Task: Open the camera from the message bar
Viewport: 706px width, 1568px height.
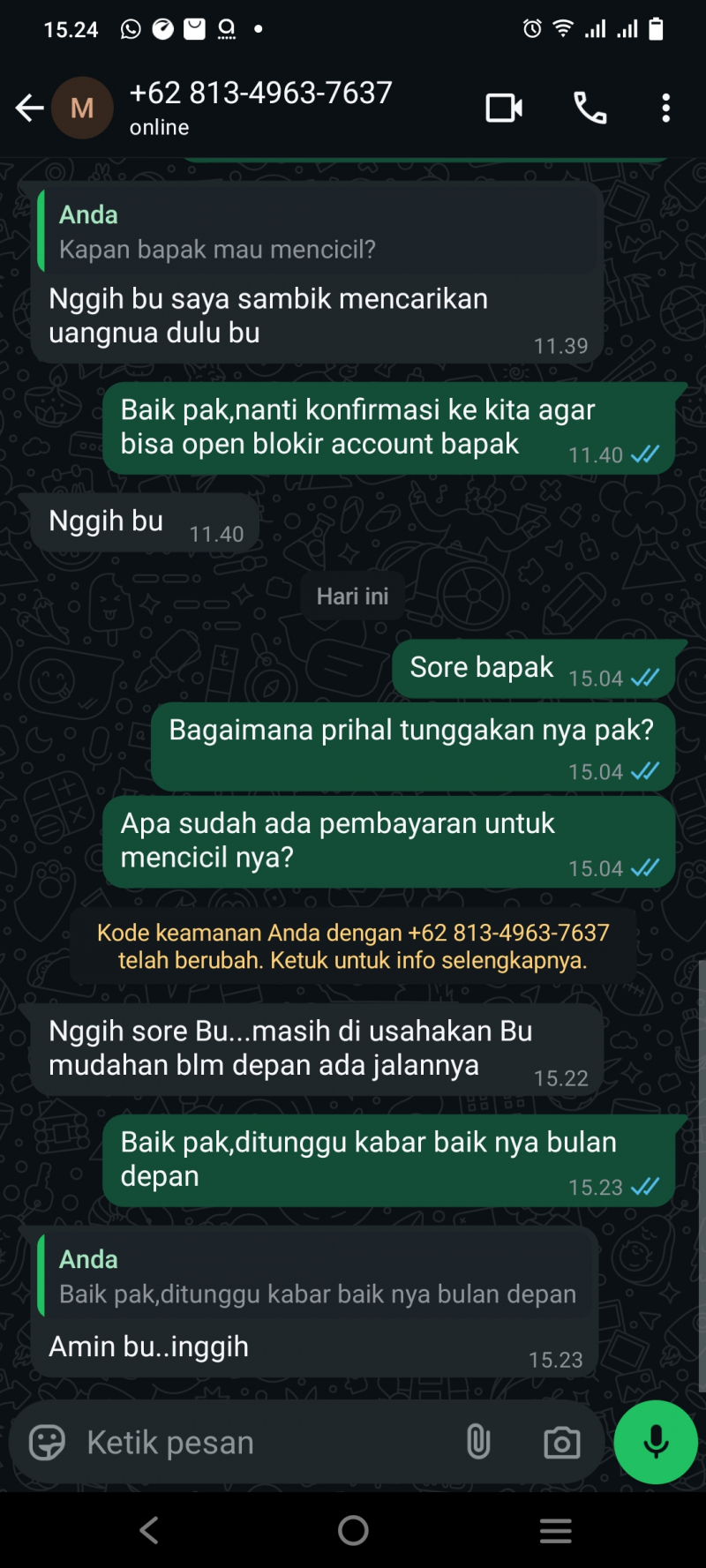Action: (561, 1443)
